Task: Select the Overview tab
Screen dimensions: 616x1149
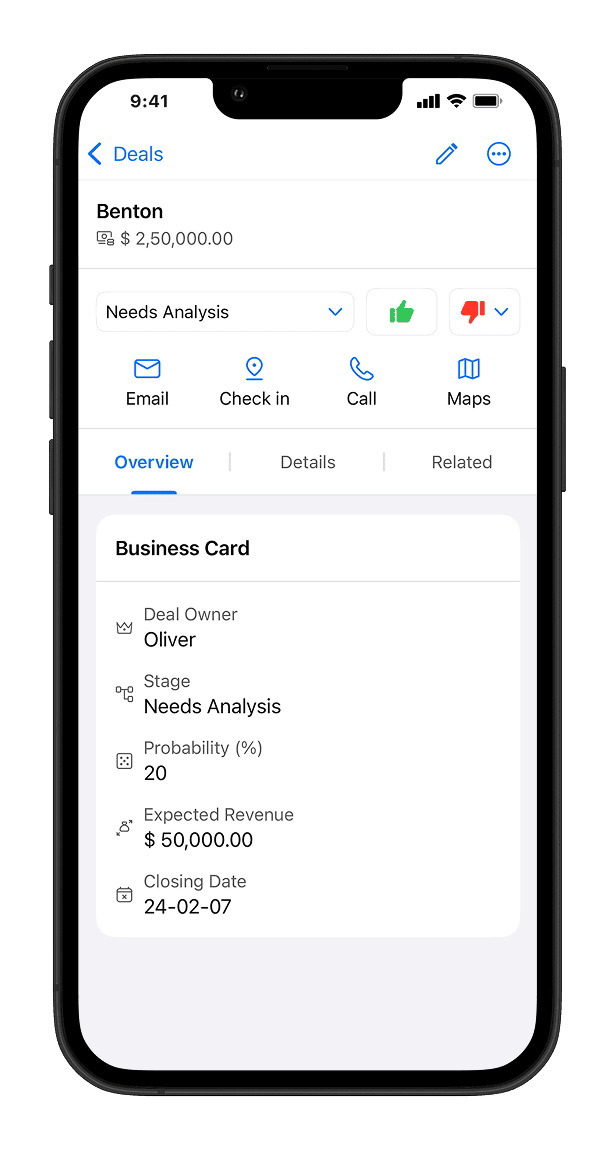Action: coord(154,462)
